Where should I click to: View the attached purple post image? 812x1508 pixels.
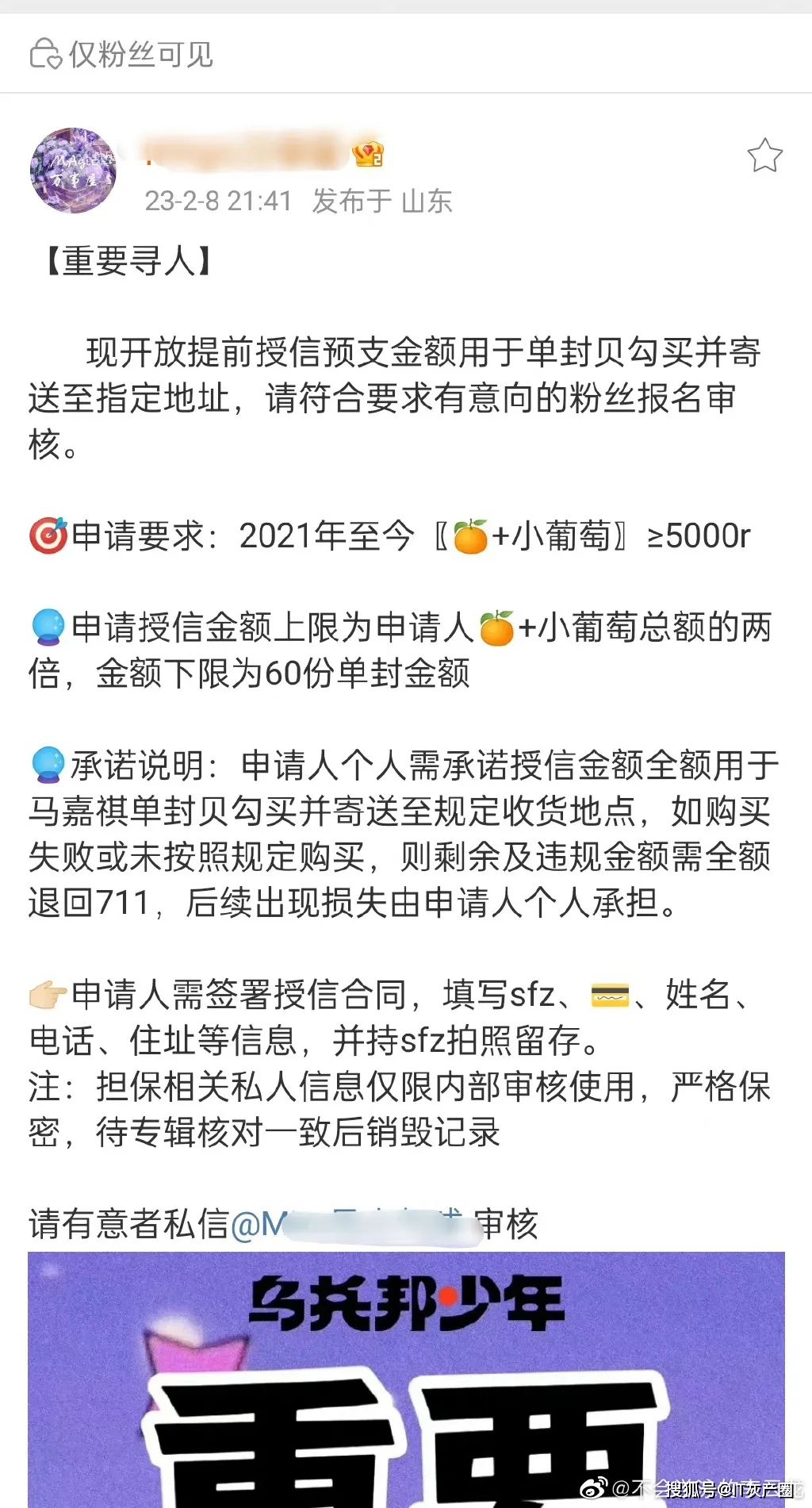coord(406,1380)
